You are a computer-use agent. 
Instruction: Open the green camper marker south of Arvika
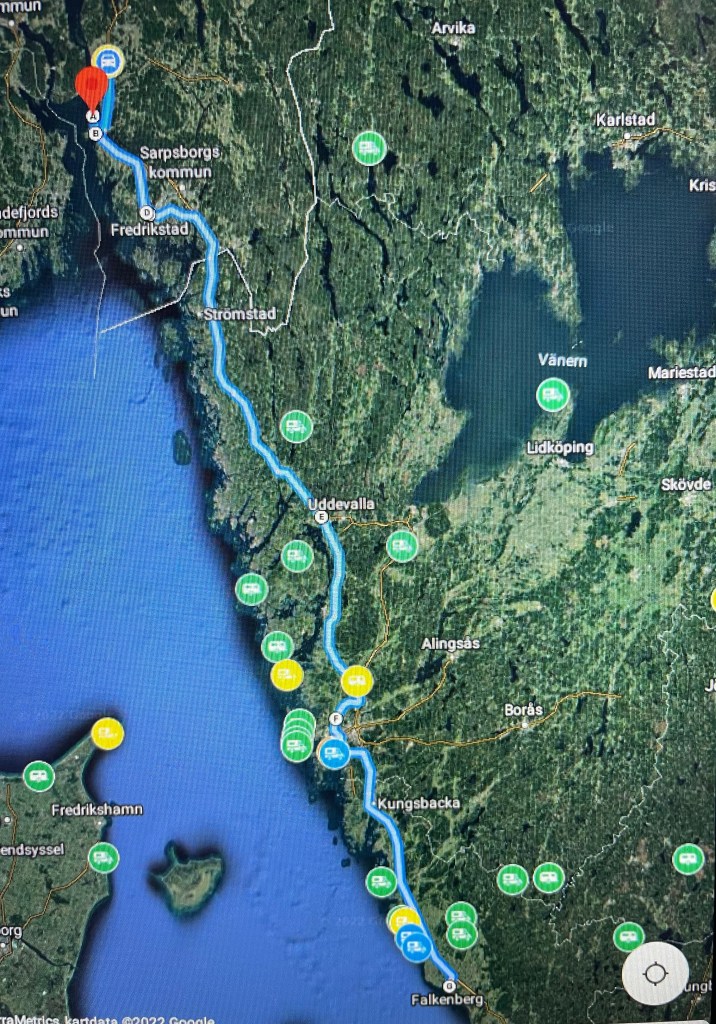[x=370, y=149]
